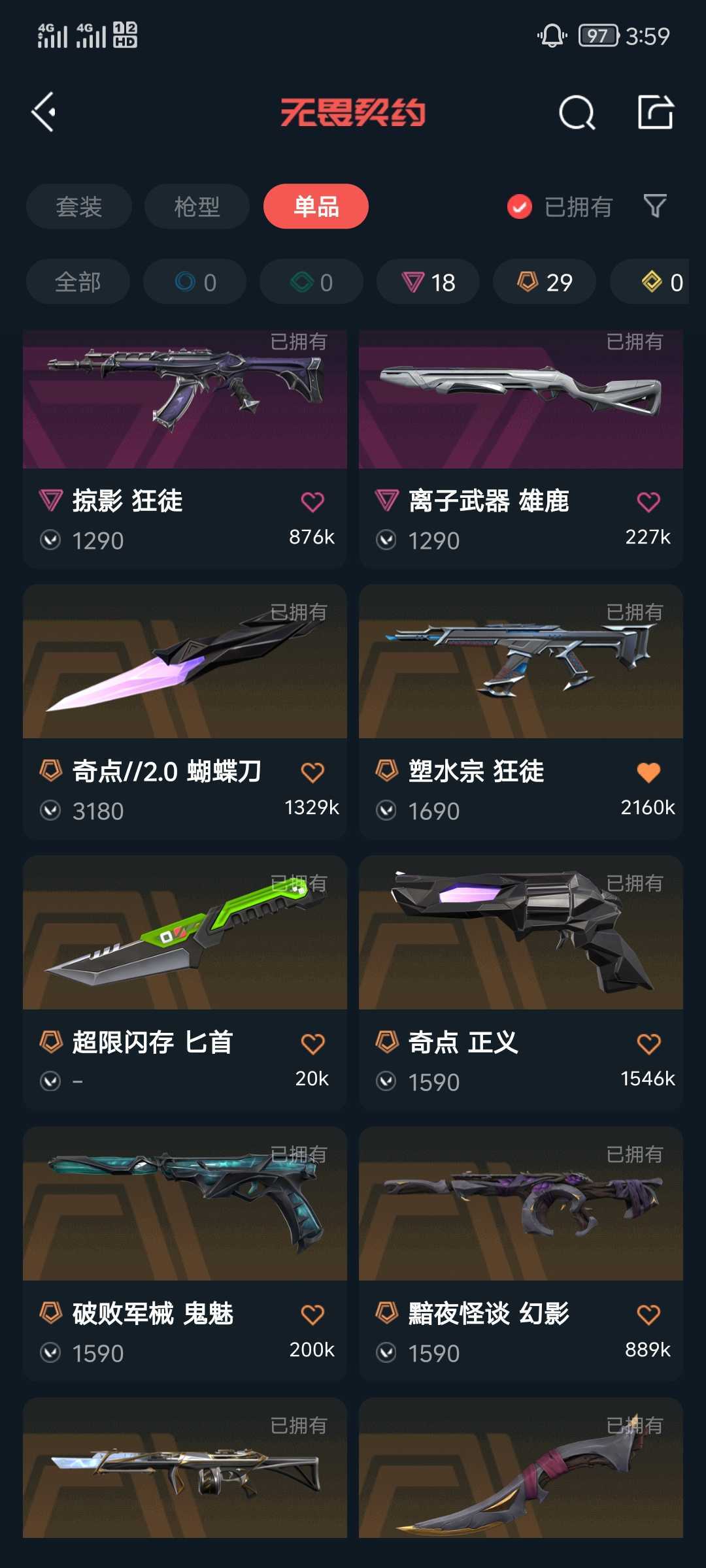Viewport: 706px width, 1568px height.
Task: Switch to the 套装 tab
Action: (x=79, y=206)
